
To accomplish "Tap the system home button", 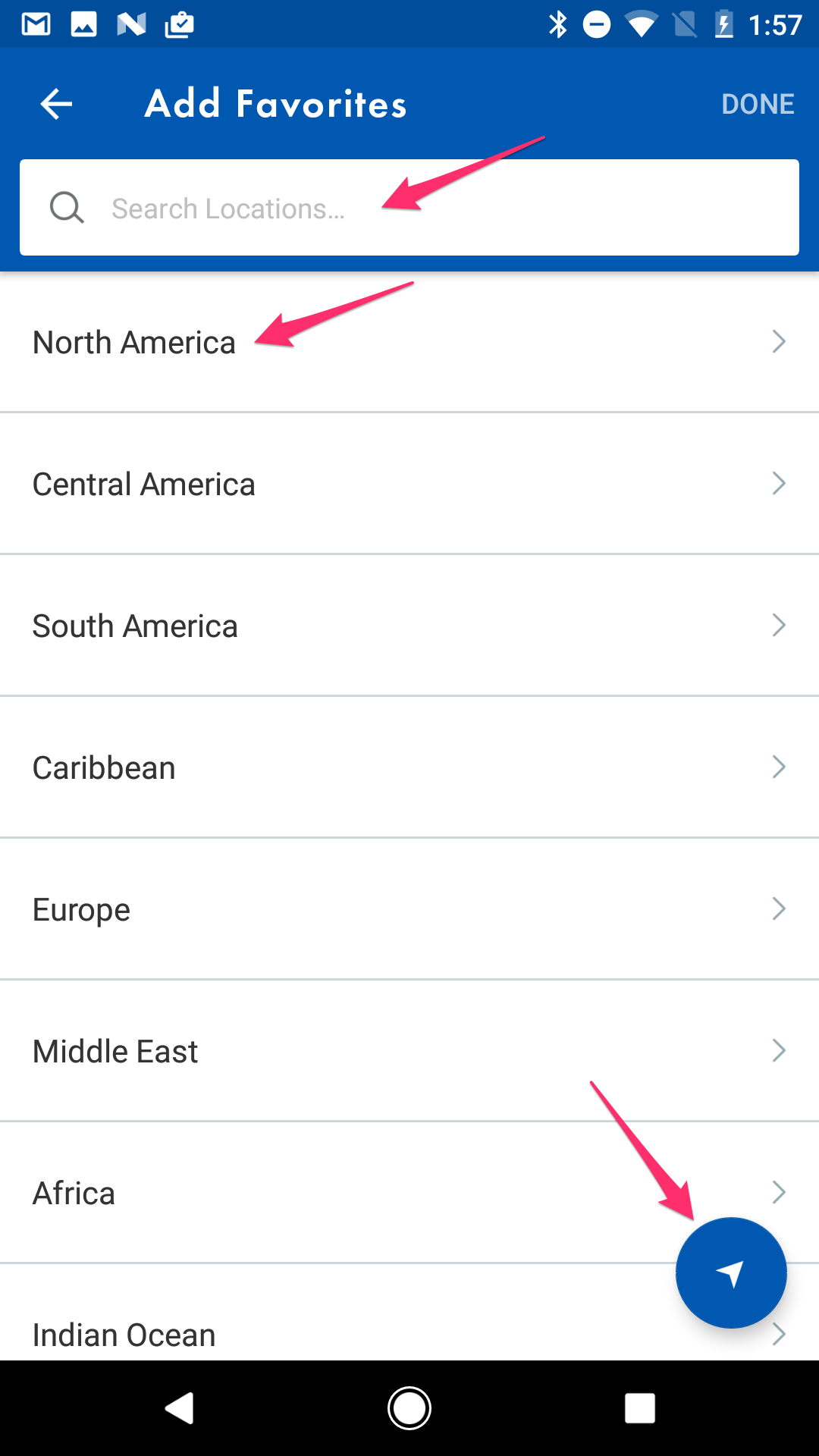I will tap(409, 1408).
